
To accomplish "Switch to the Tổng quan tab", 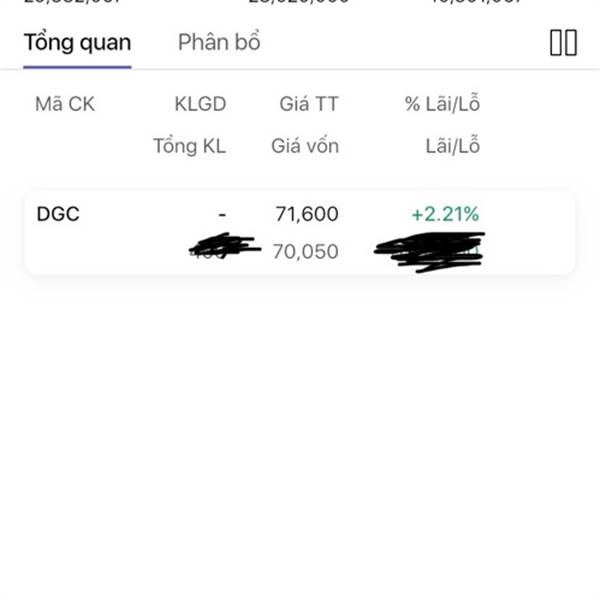I will [77, 43].
